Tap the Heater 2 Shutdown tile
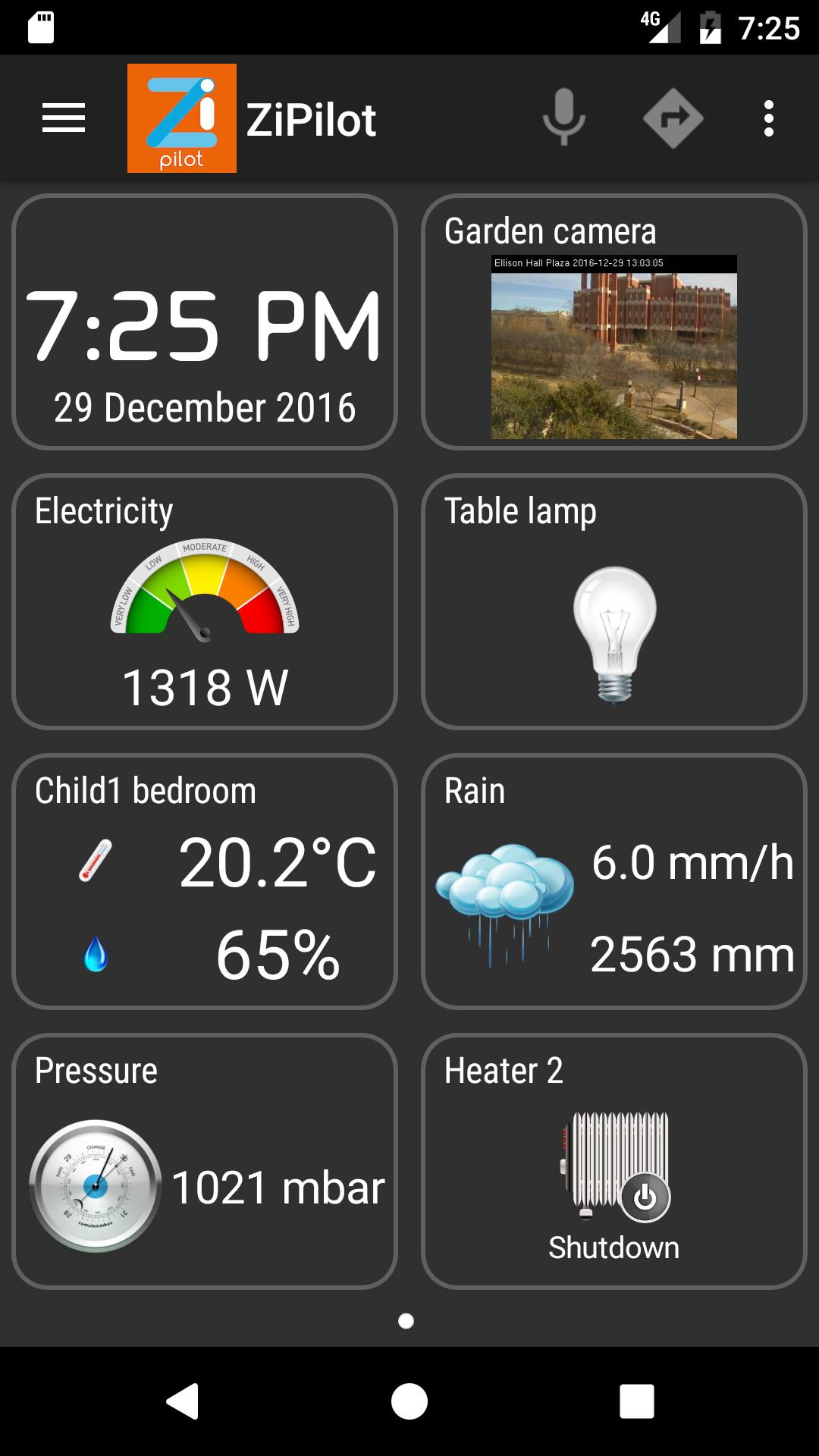 (x=613, y=1161)
